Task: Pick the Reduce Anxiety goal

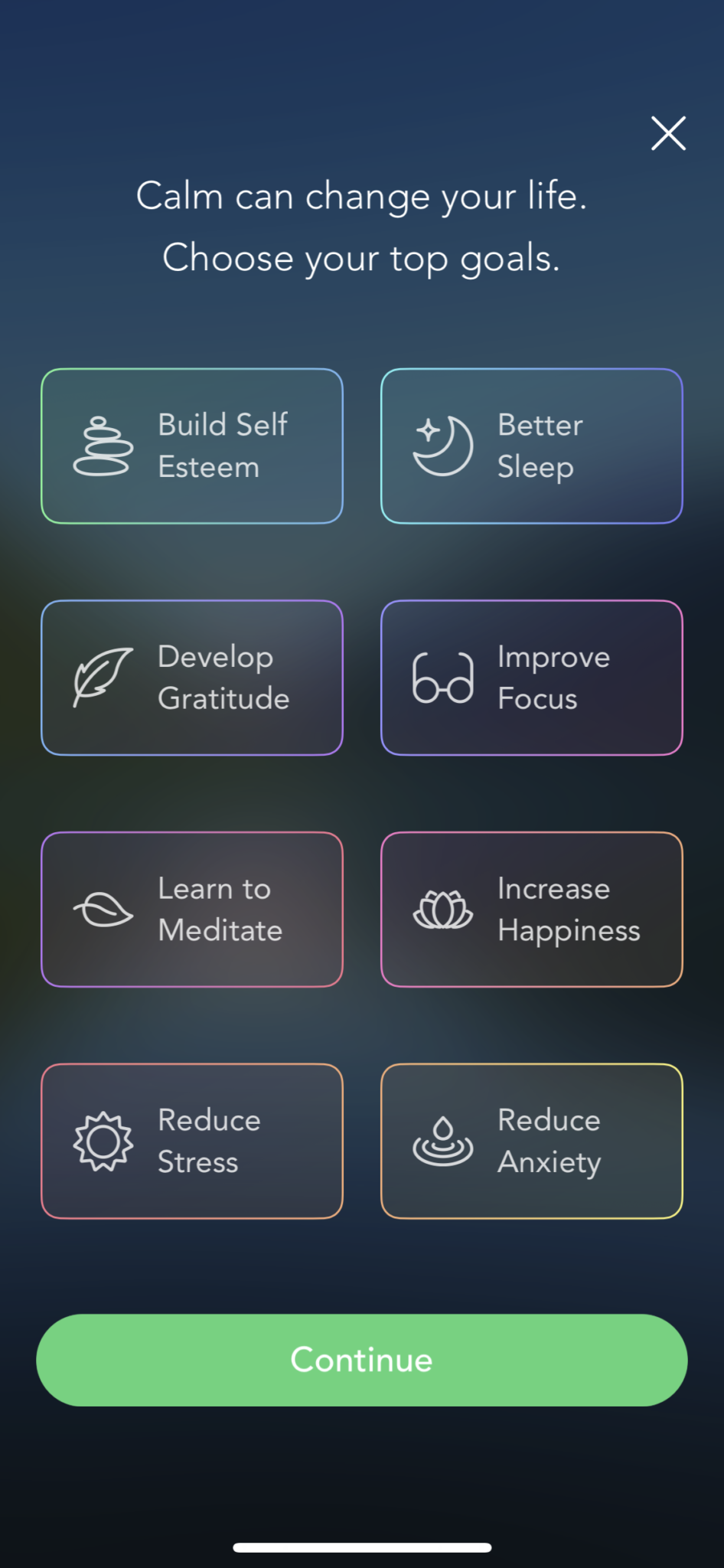Action: 532,1141
